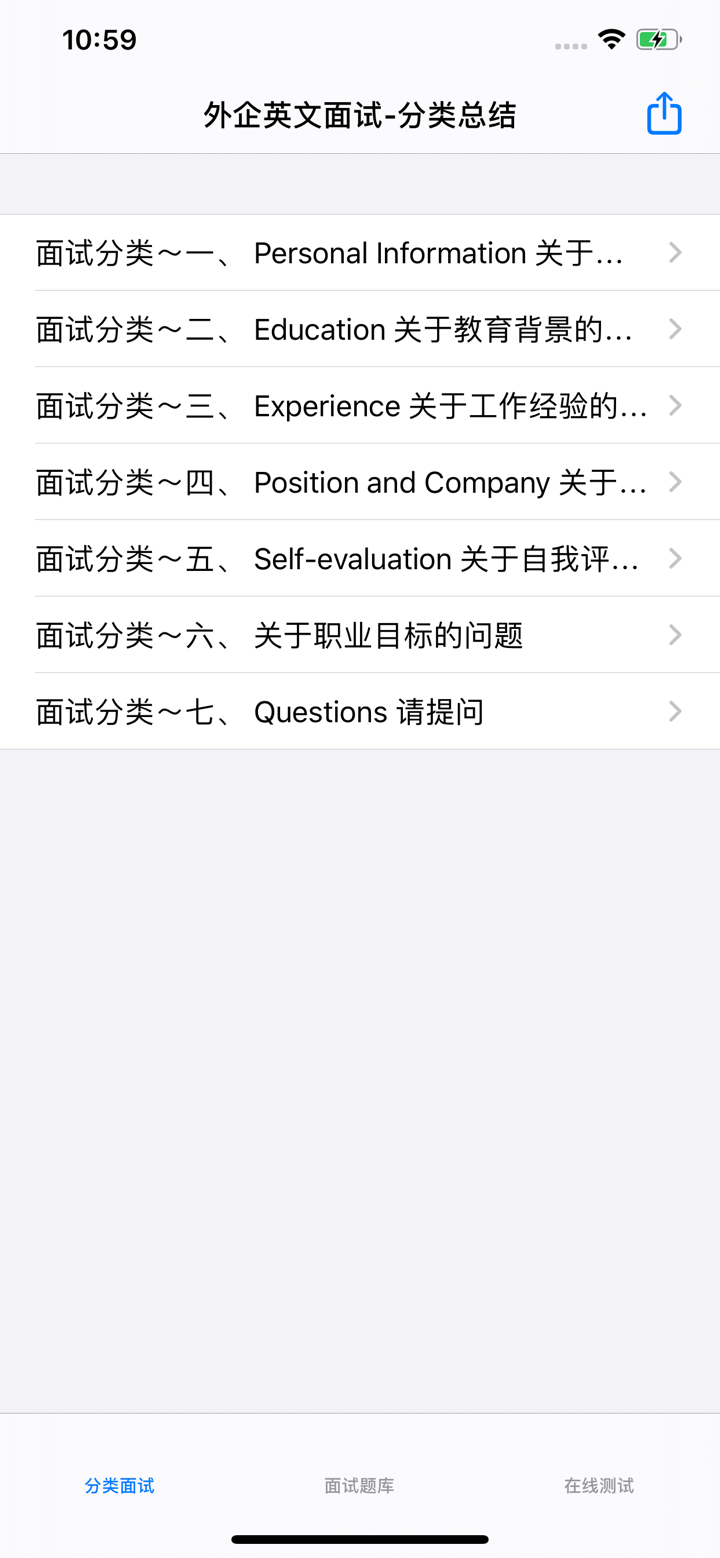Tap the chevron on the Personal Information row
The width and height of the screenshot is (720, 1558).
[675, 252]
